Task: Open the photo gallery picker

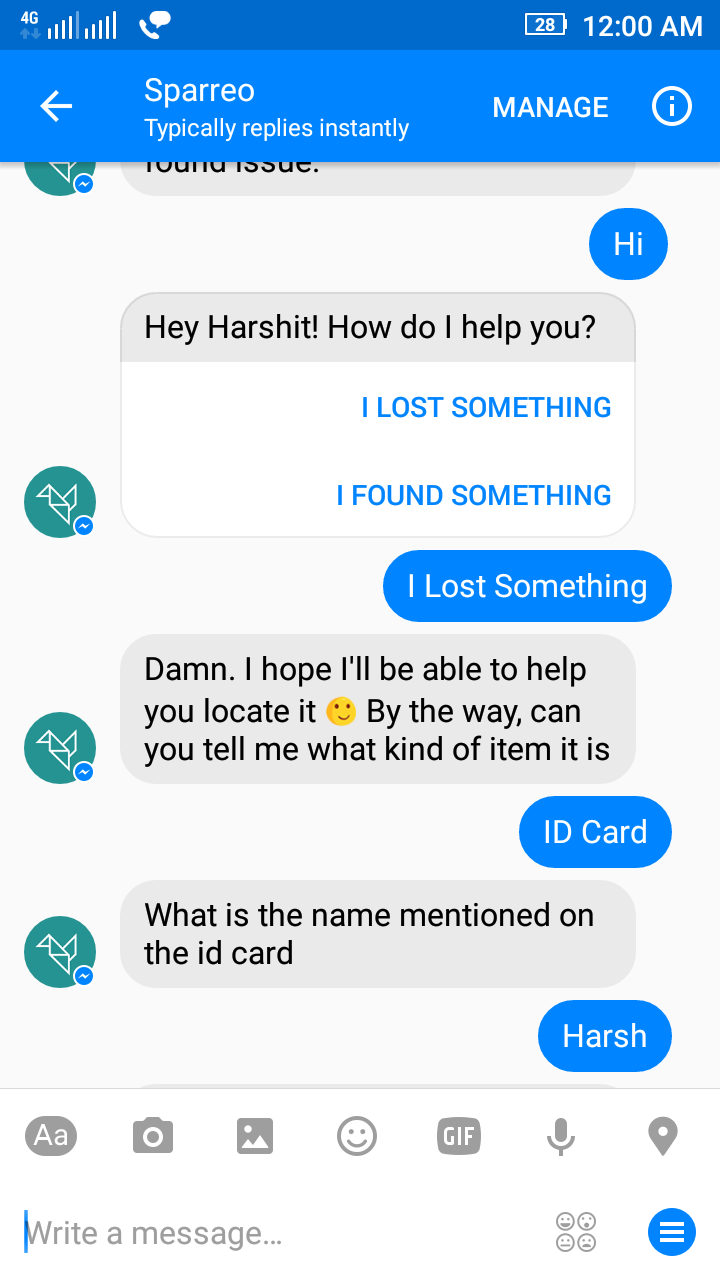Action: point(255,1136)
